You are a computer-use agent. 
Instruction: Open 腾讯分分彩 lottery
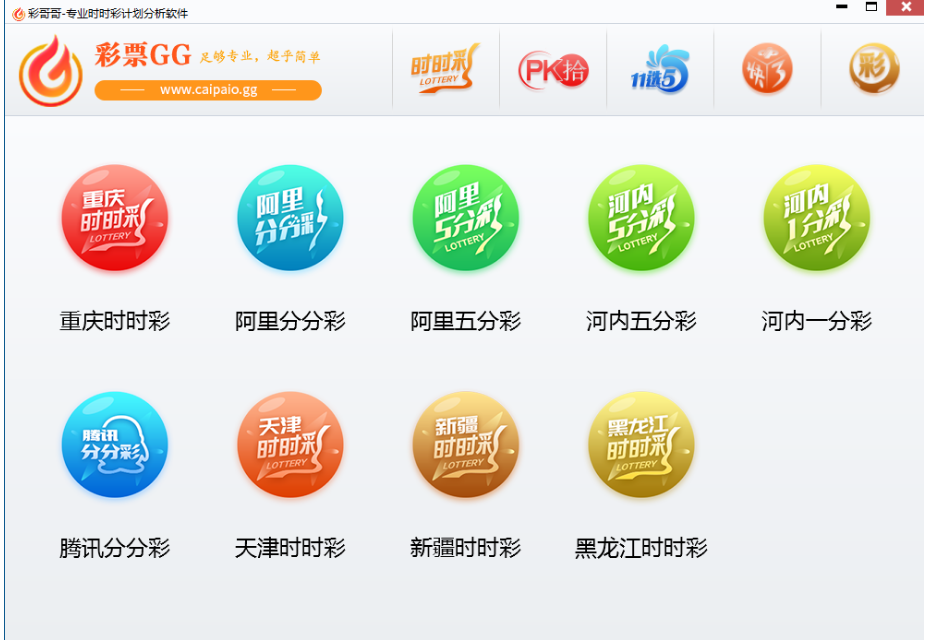coord(115,445)
